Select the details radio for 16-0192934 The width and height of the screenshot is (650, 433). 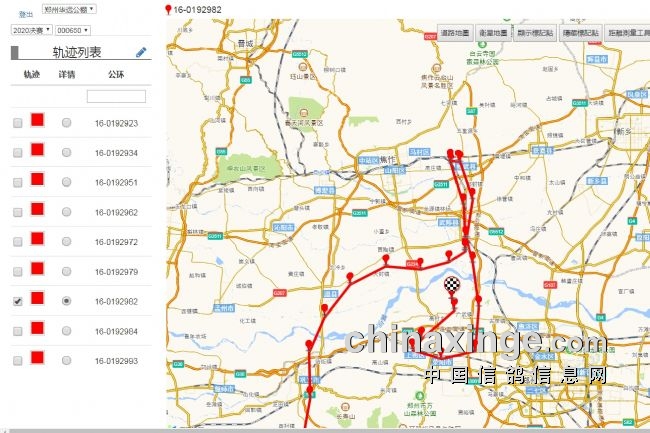(66, 153)
